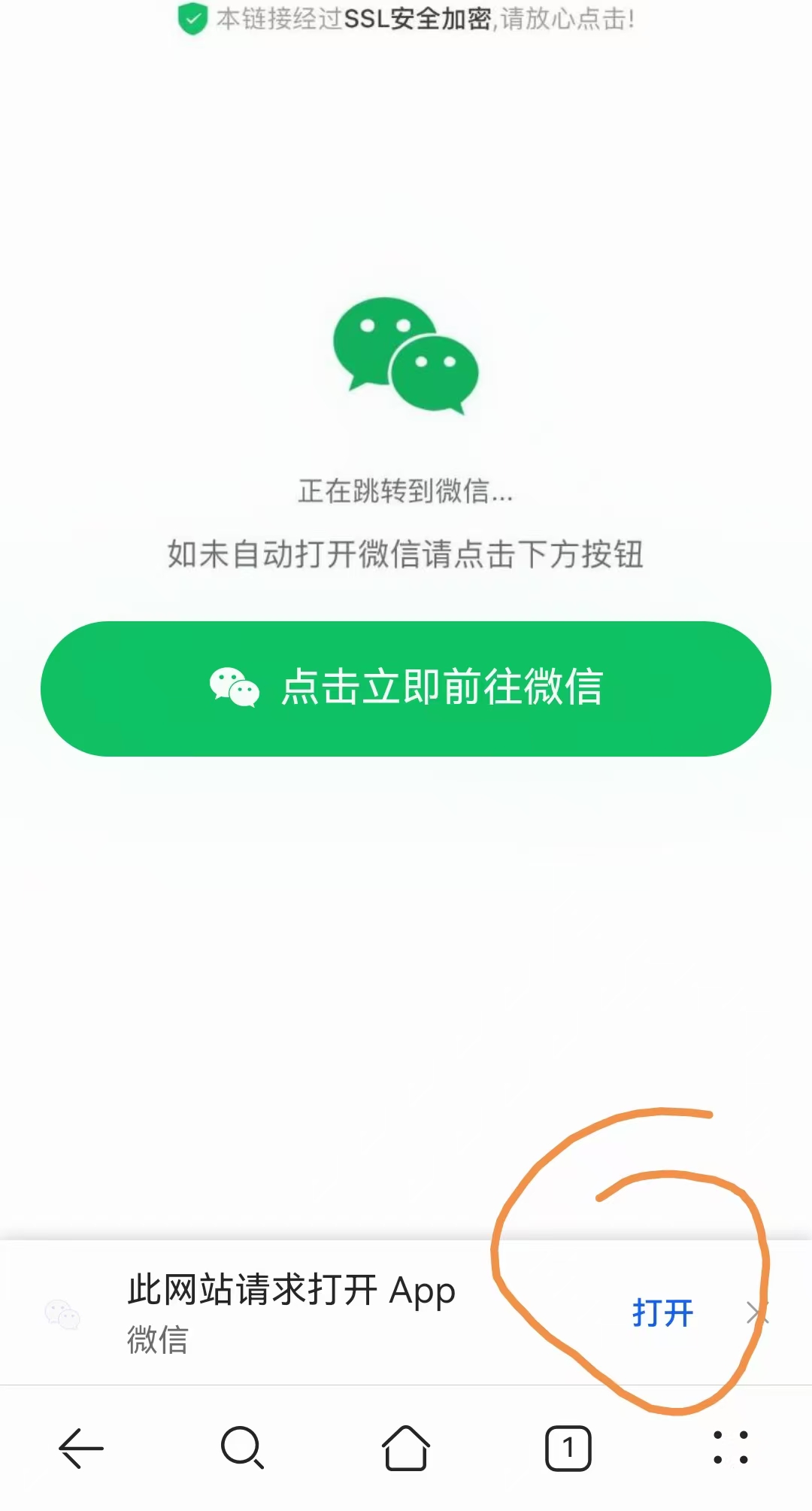
Task: Tap the green 点击立即前往微信 button
Action: [406, 688]
